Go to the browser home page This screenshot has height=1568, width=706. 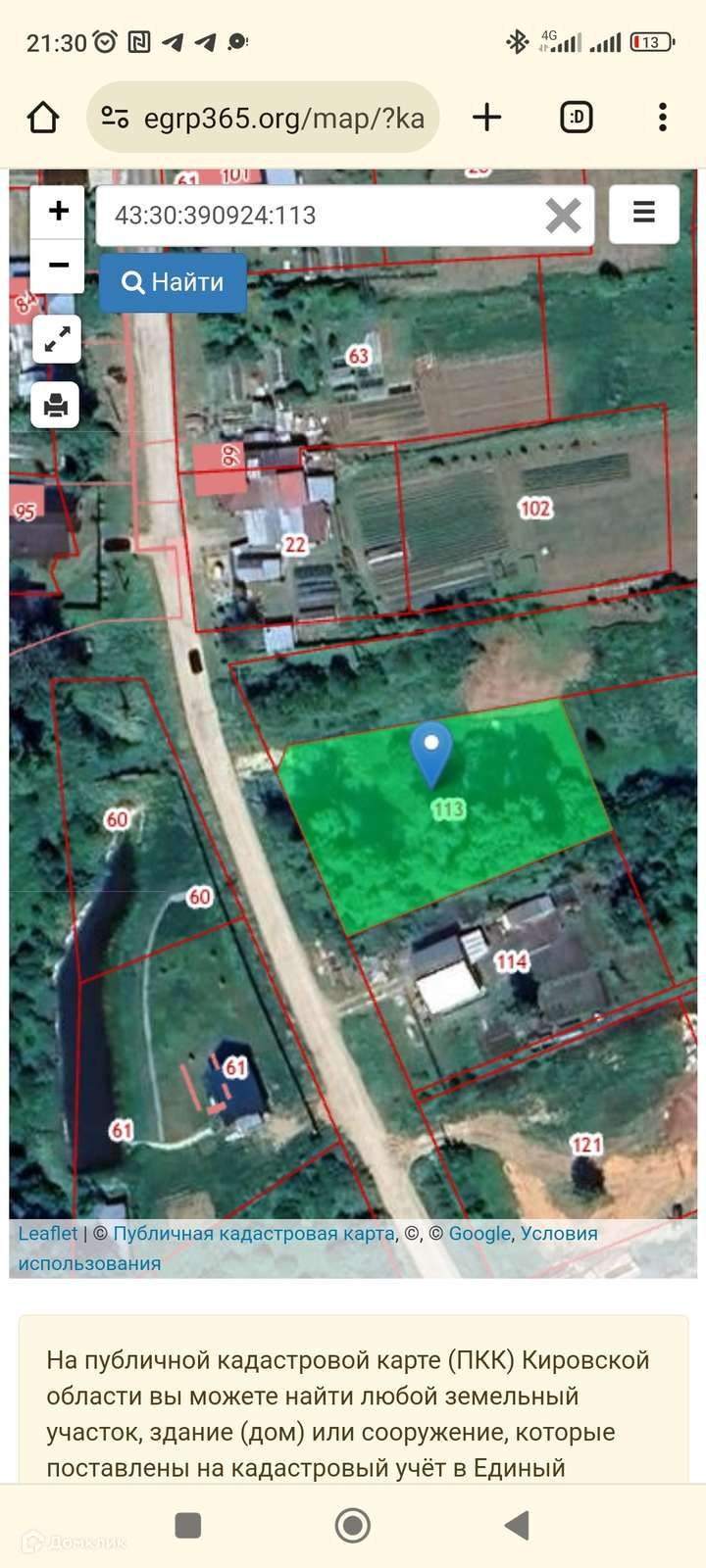point(43,118)
